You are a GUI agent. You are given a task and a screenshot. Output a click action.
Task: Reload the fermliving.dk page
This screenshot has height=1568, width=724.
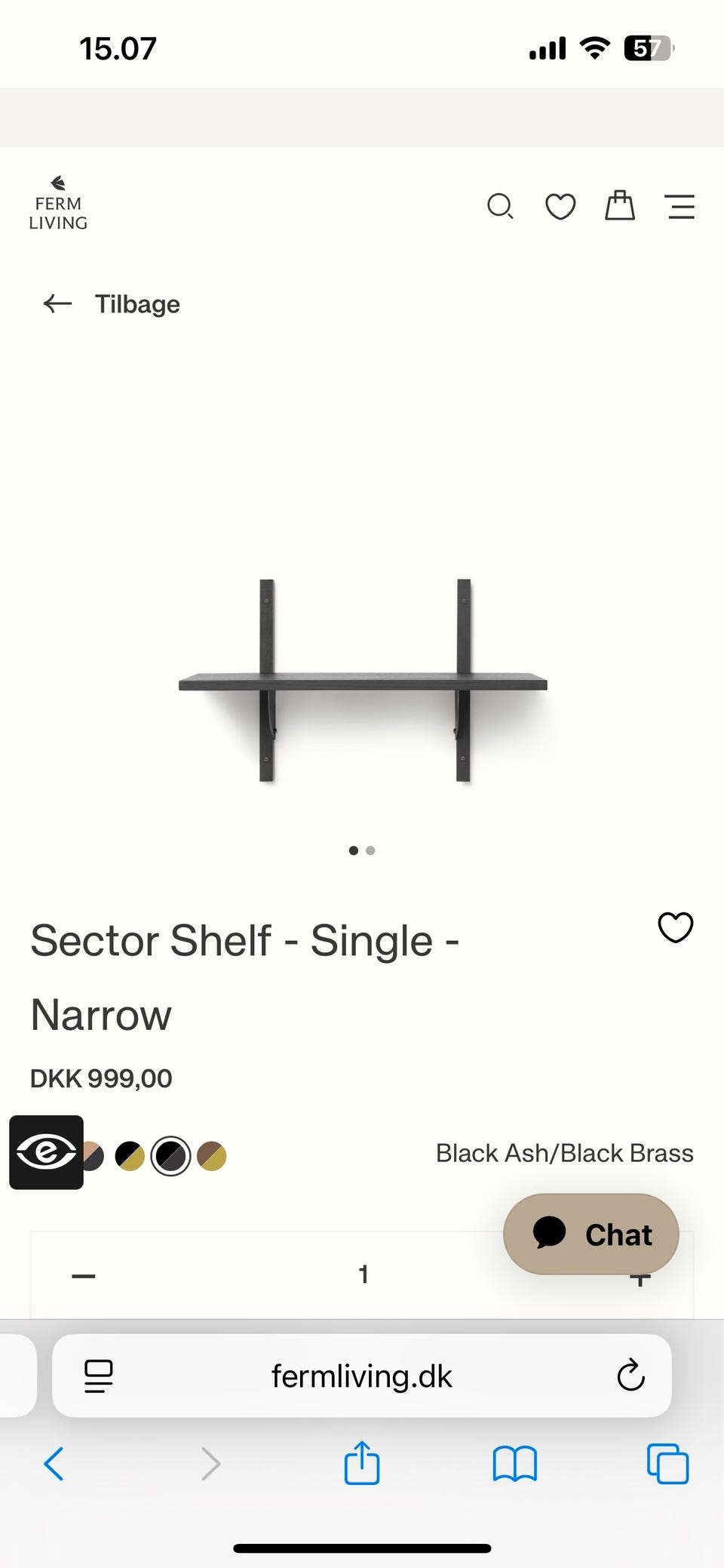click(x=630, y=1376)
